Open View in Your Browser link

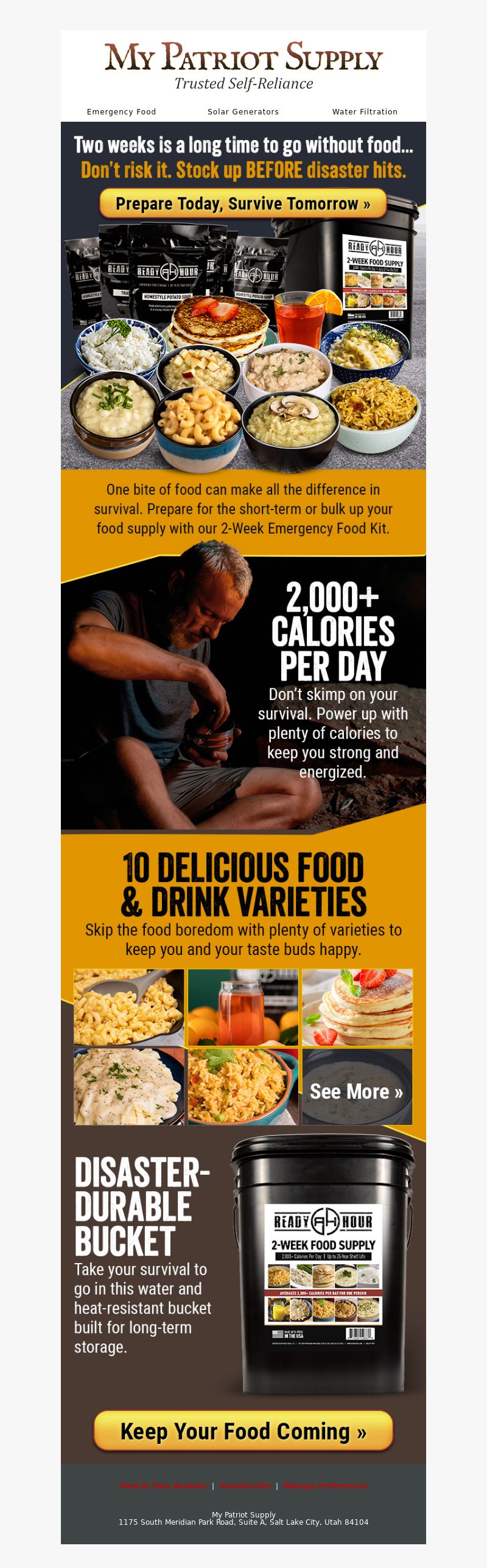click(163, 1485)
